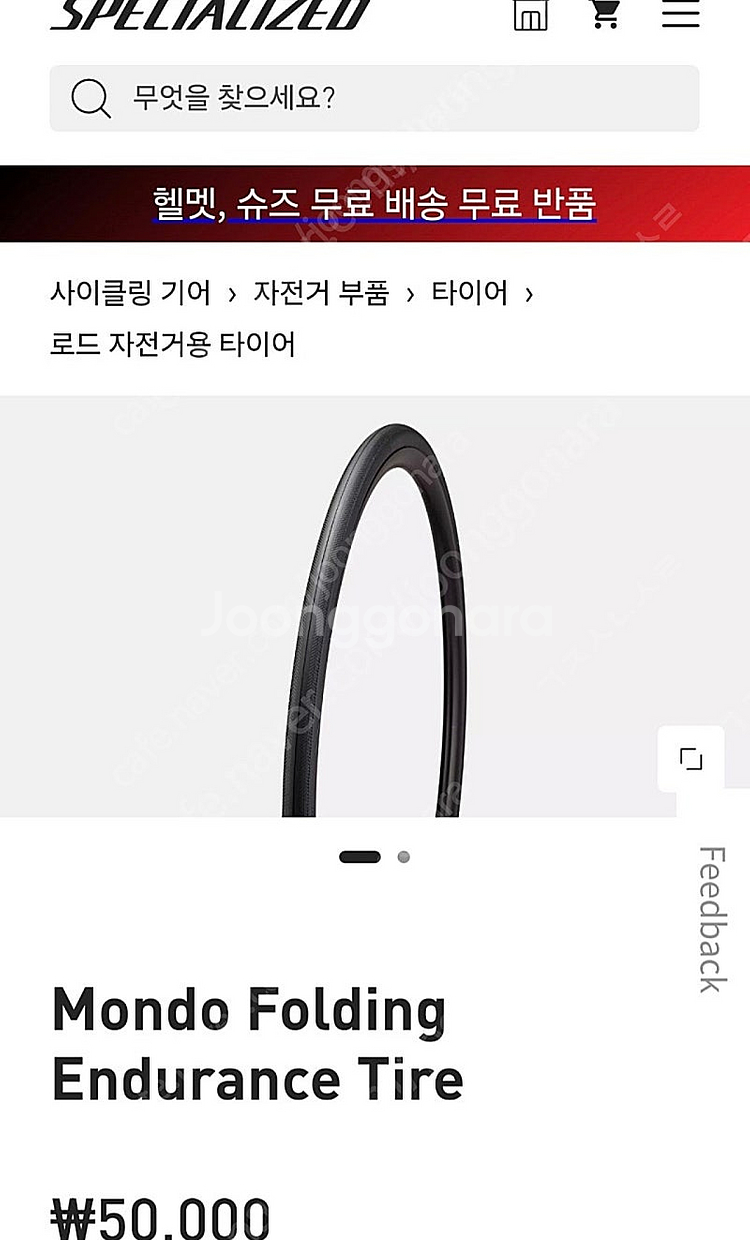Go to 로드 자전거용 타이어 breadcrumb
750x1240 pixels.
(x=173, y=345)
